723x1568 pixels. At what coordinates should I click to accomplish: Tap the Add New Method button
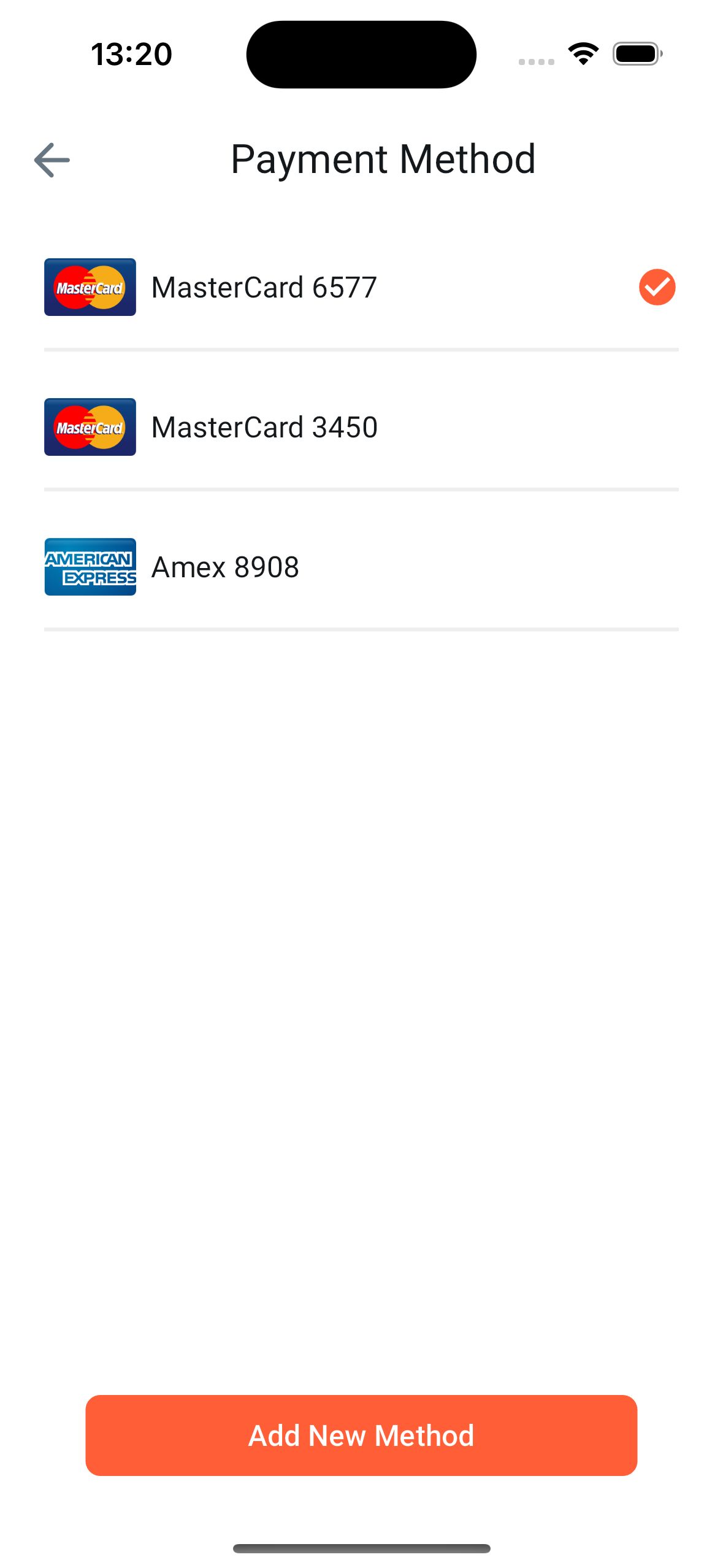[x=361, y=1435]
